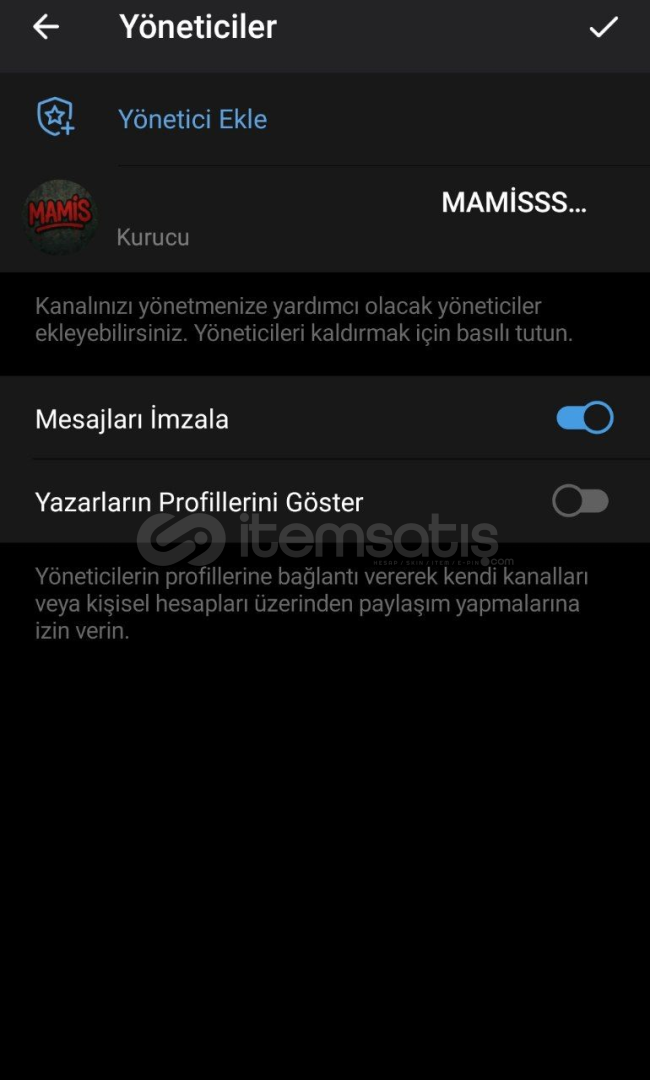Open Yönetici Ekle to add an admin
The image size is (650, 1080).
325,119
